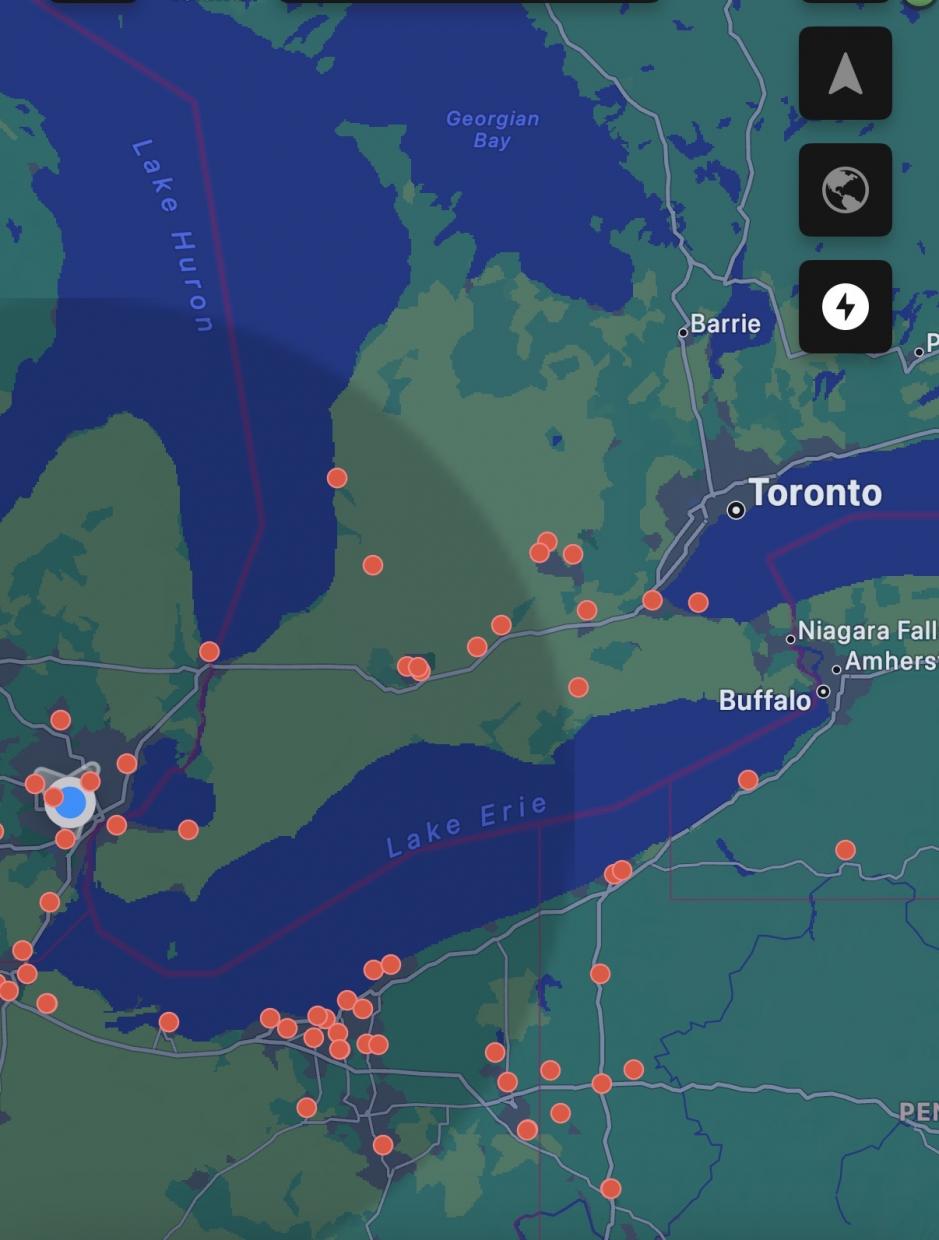The width and height of the screenshot is (939, 1240).
Task: Select the northernmost pin near Lake Huron's shore
Action: [x=337, y=478]
